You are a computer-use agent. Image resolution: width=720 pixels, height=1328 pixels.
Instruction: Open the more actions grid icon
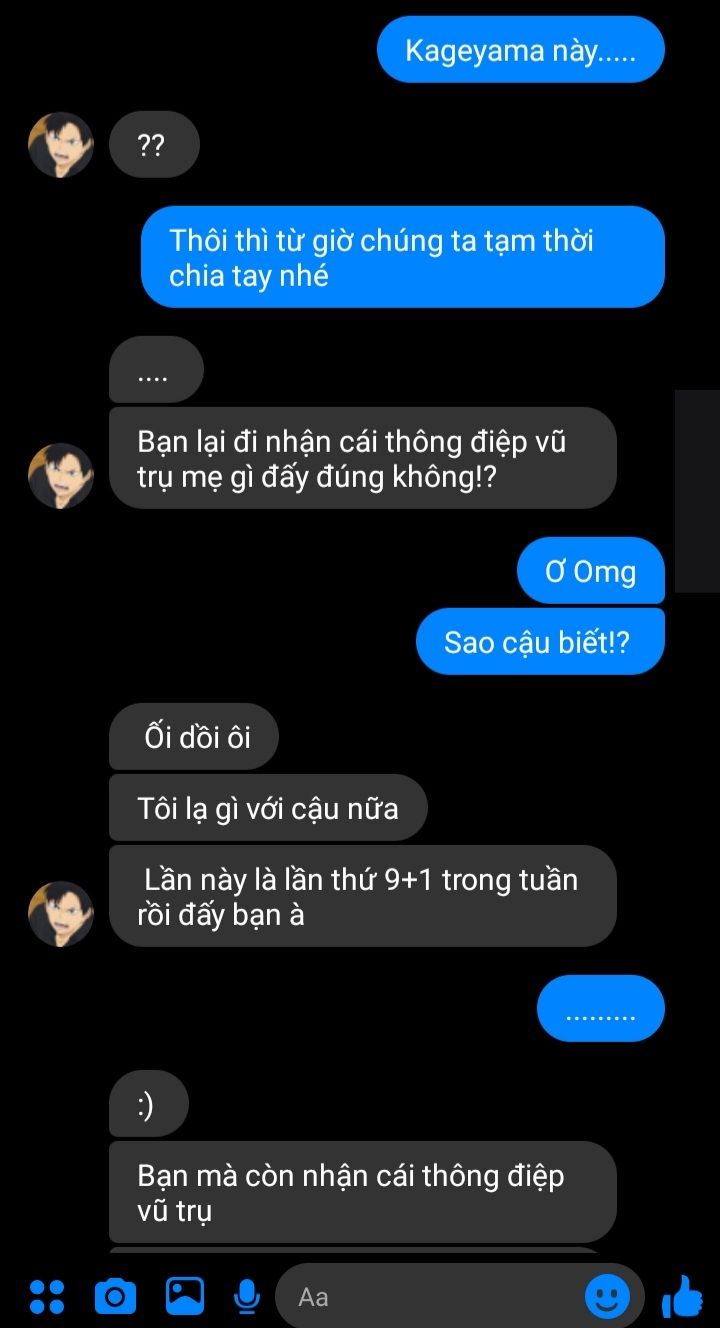pyautogui.click(x=46, y=1297)
